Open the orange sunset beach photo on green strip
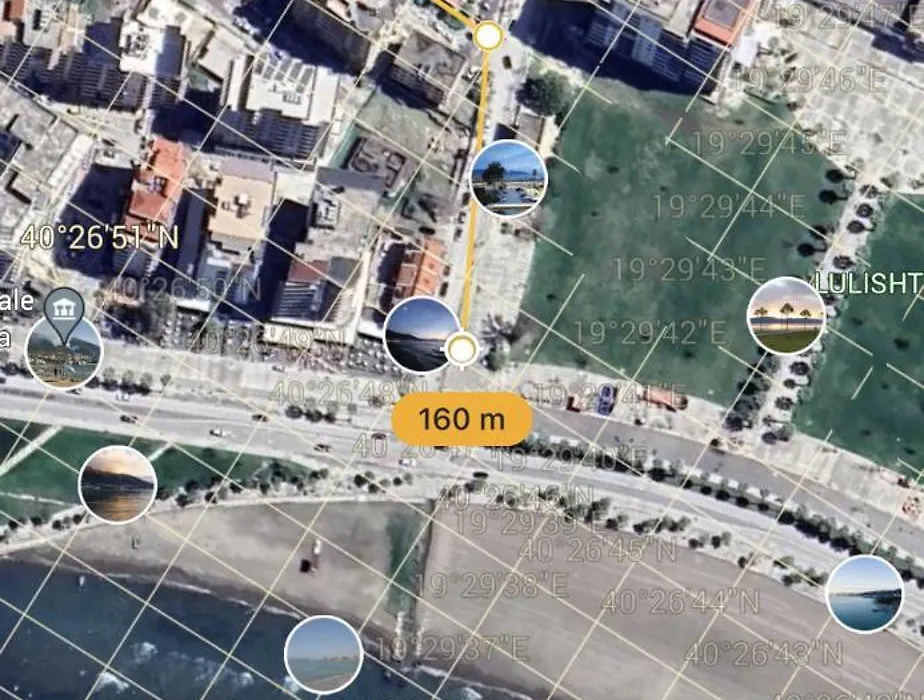 click(117, 485)
